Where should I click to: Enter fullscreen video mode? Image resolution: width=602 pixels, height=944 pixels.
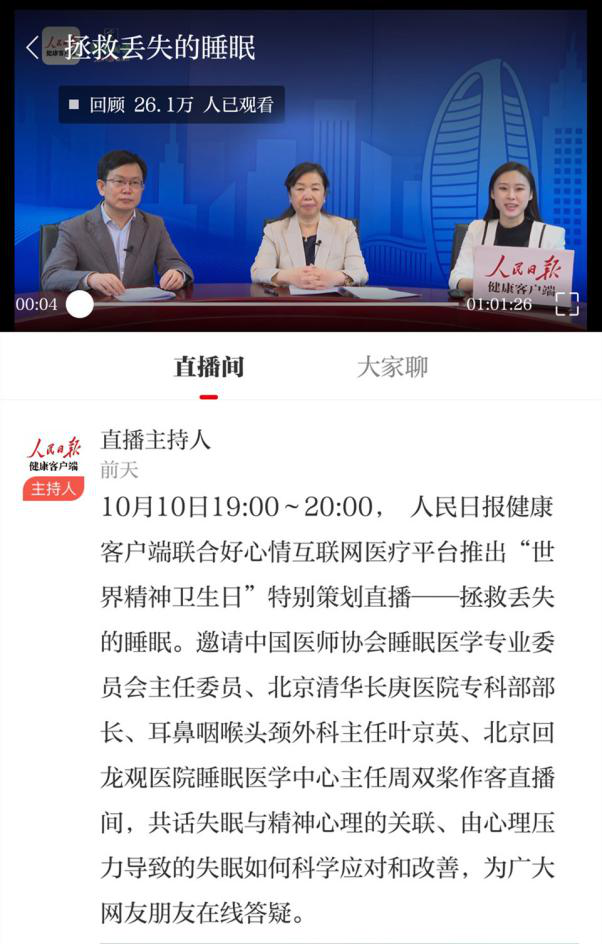[566, 304]
